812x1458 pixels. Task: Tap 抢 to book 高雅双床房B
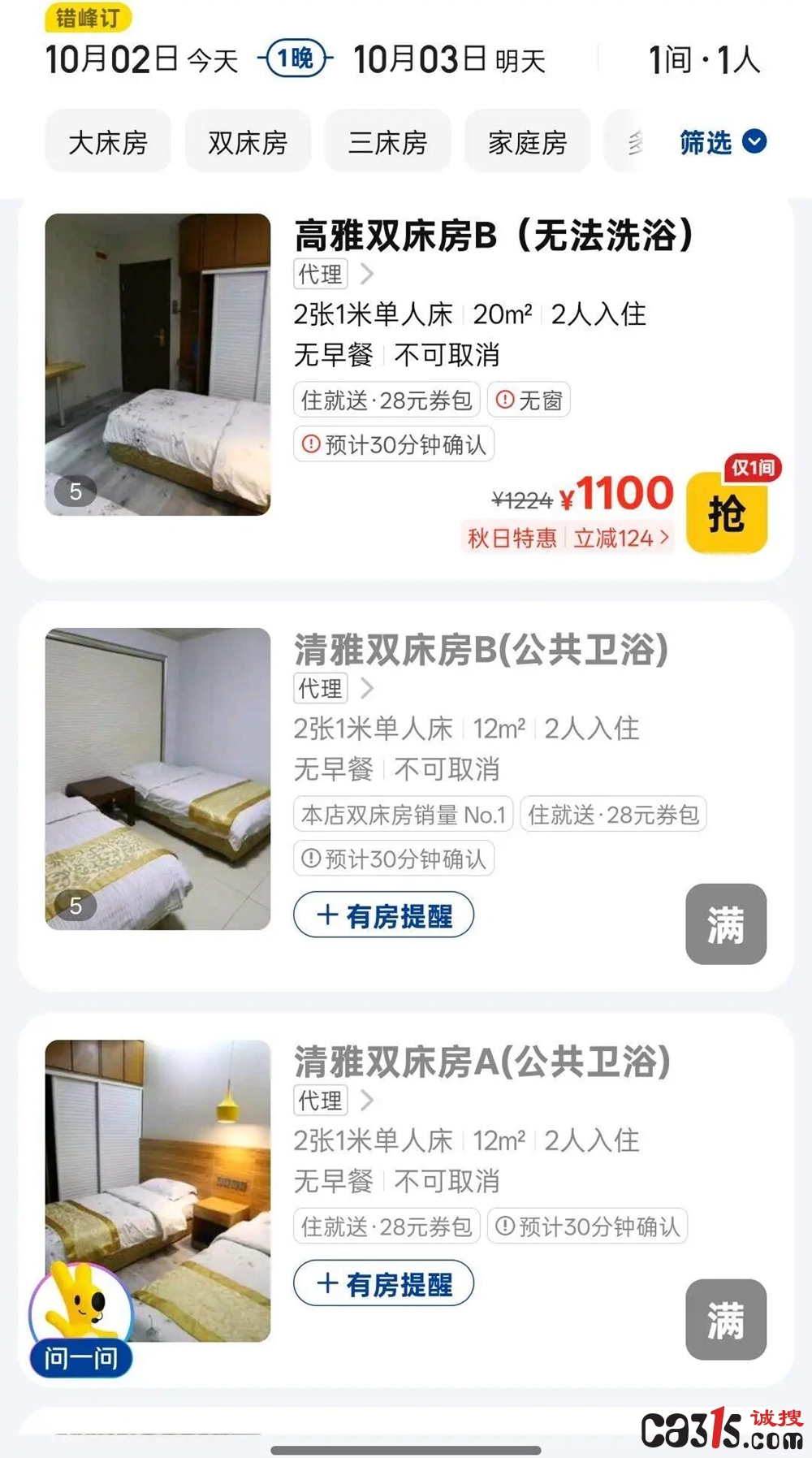point(727,513)
